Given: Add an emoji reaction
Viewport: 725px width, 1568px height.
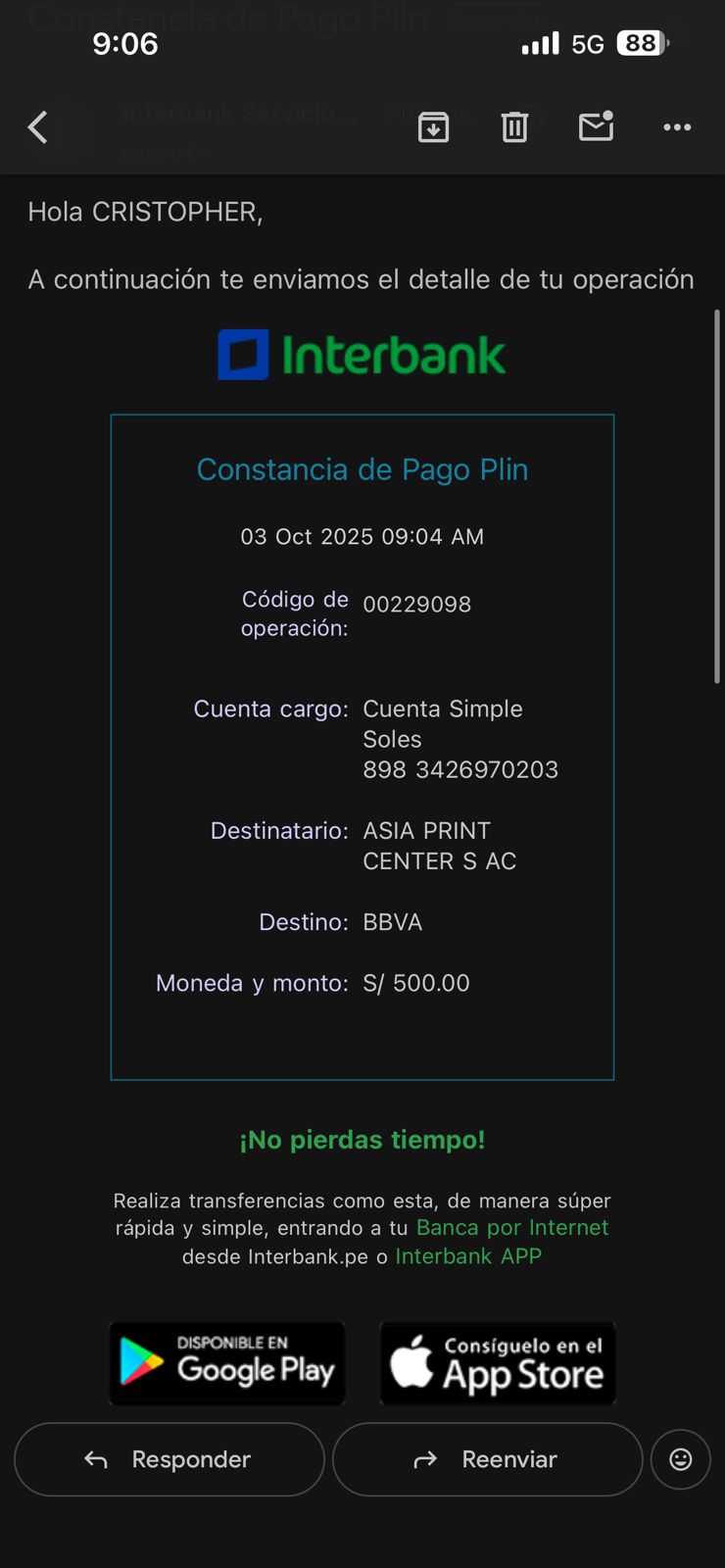Looking at the screenshot, I should coord(680,1459).
